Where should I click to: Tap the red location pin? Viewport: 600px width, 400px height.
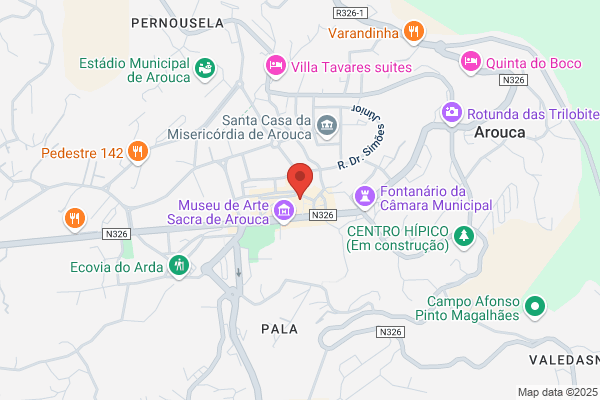point(300,180)
